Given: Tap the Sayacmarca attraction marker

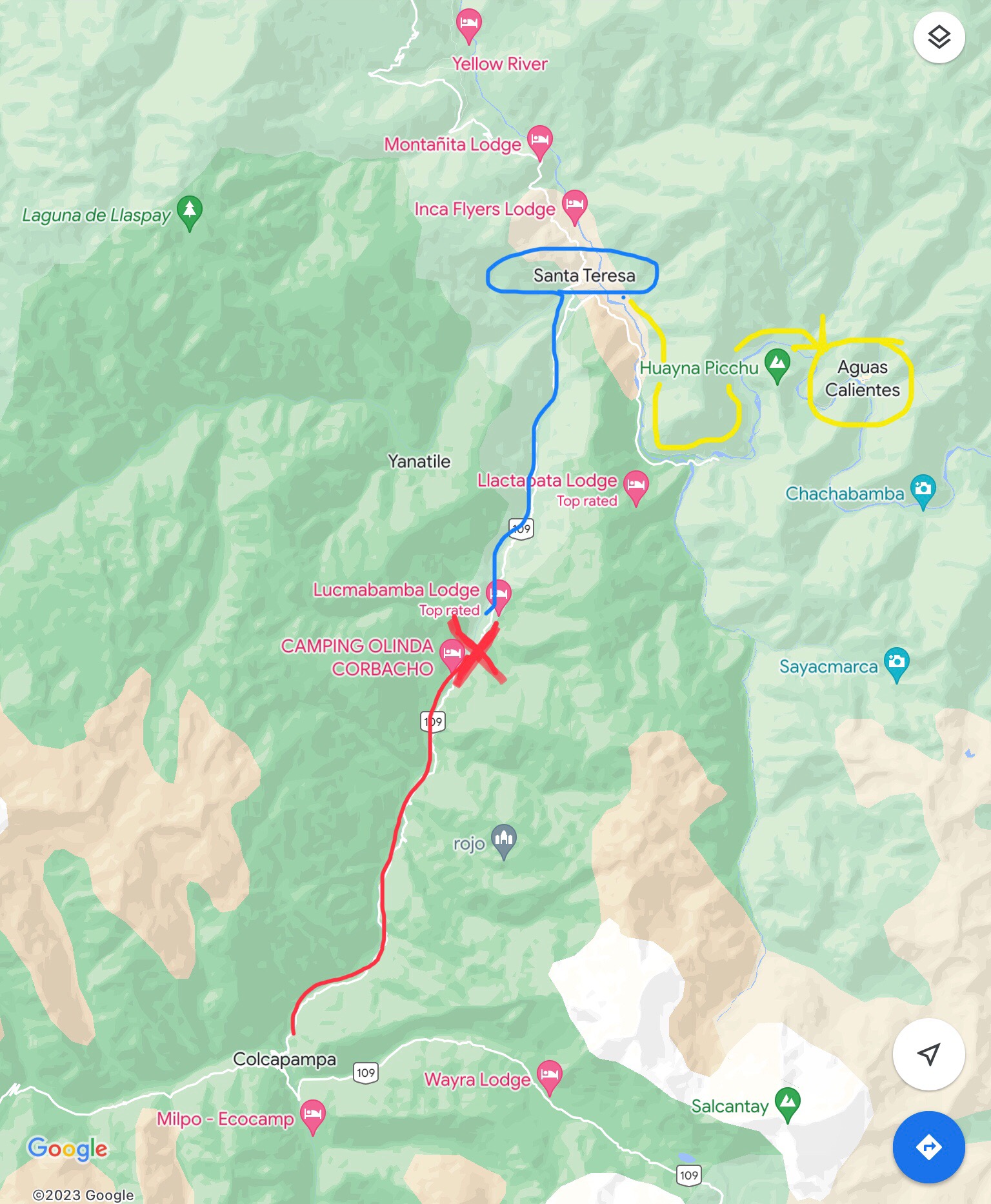Looking at the screenshot, I should point(896,662).
